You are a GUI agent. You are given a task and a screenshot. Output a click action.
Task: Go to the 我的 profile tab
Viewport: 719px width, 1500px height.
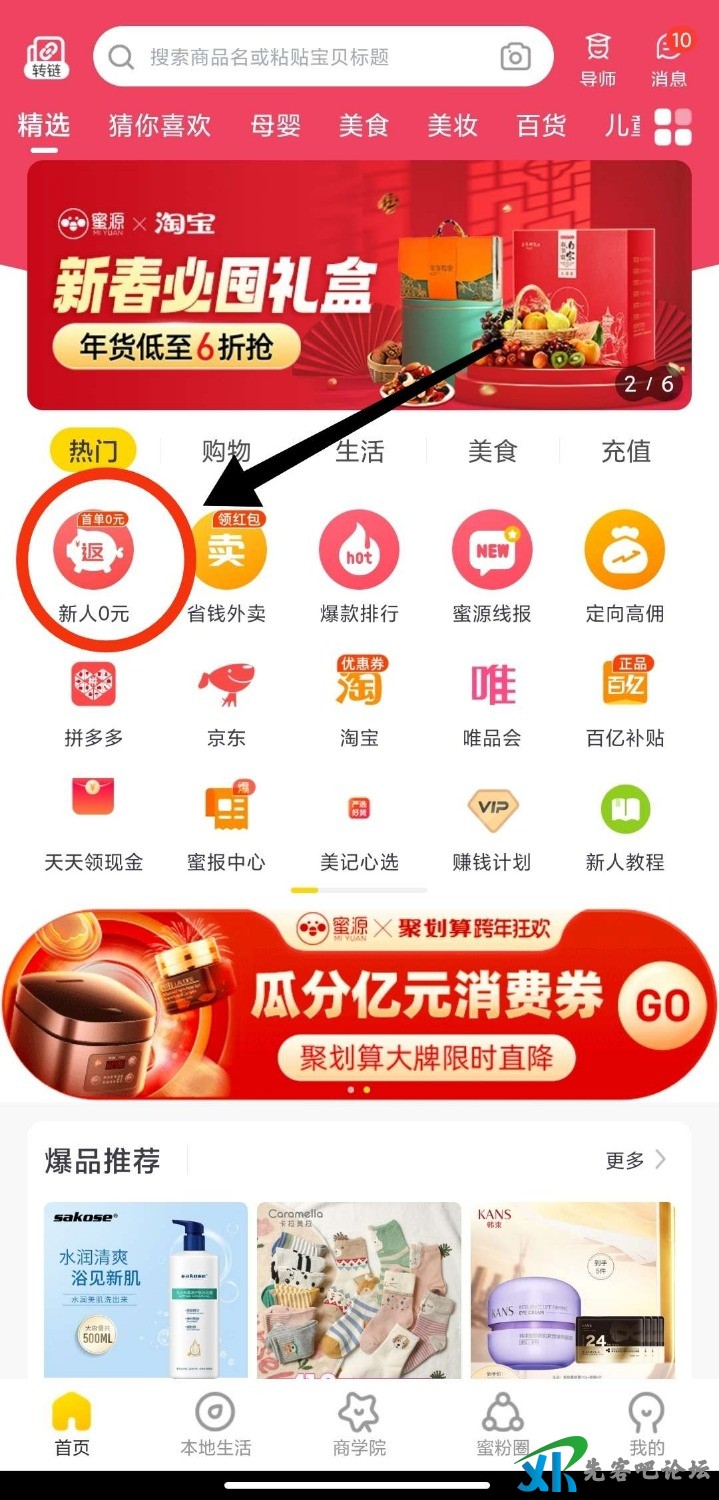(646, 1425)
